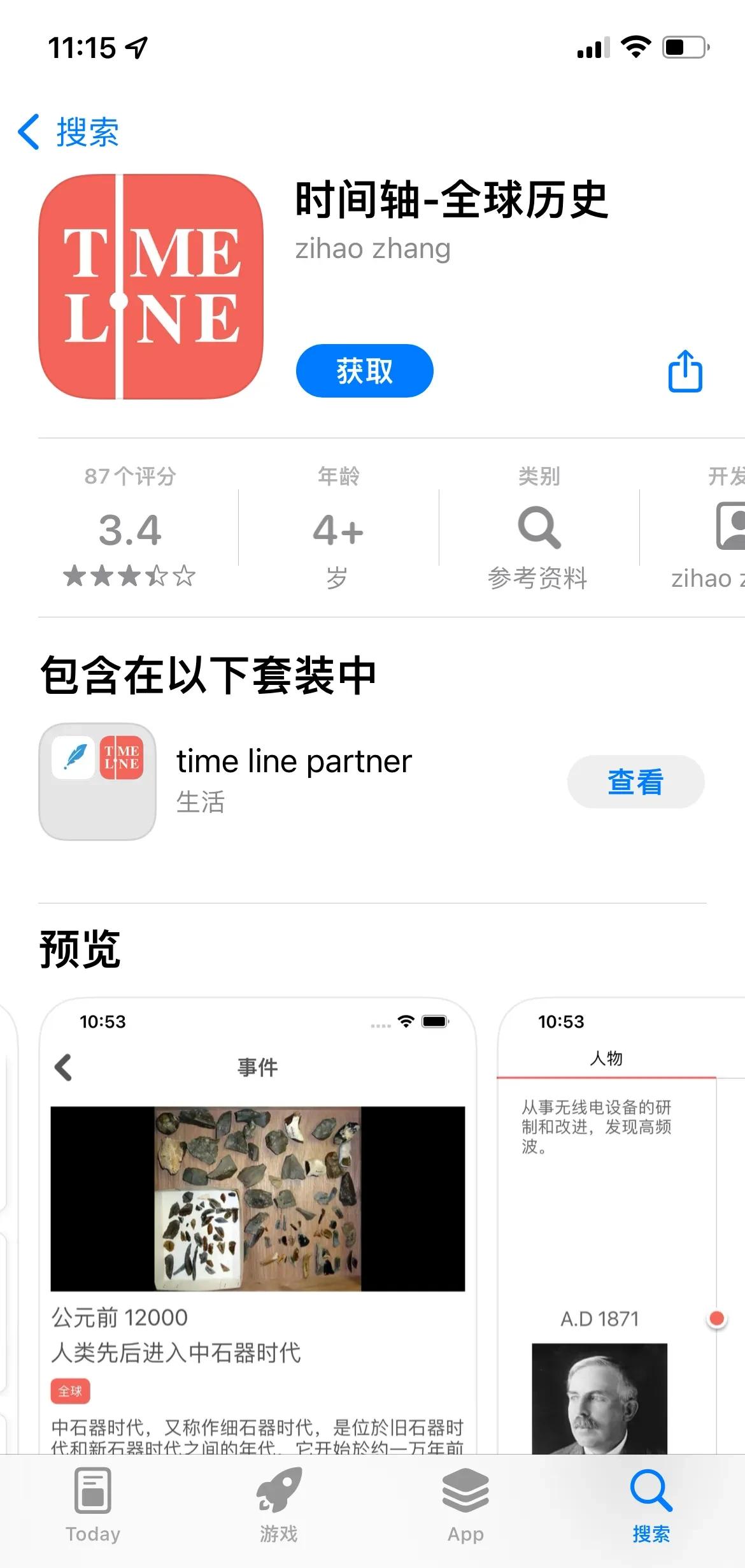Tap 查看 for time line partner bundle
Viewport: 745px width, 1568px height.
coord(635,782)
